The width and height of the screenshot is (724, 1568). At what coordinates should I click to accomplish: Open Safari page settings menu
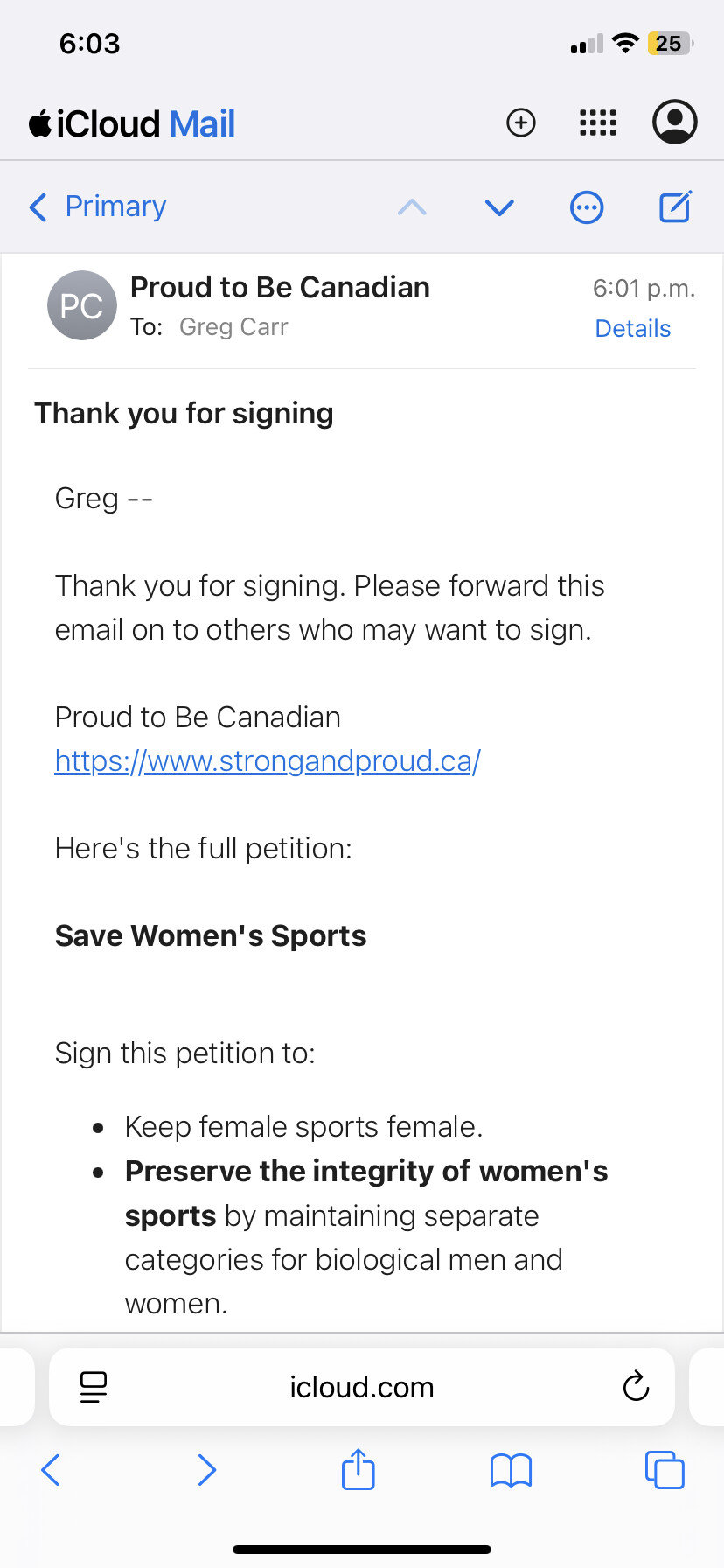point(94,1387)
